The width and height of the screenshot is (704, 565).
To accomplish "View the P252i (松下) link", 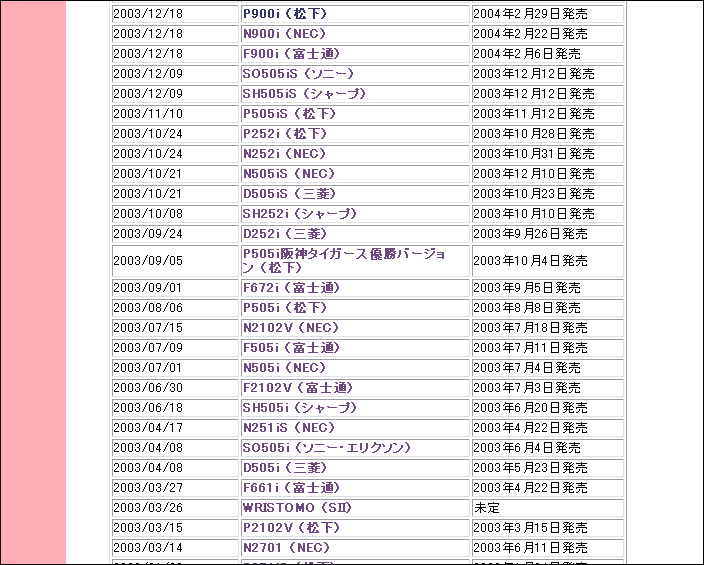I will 284,134.
